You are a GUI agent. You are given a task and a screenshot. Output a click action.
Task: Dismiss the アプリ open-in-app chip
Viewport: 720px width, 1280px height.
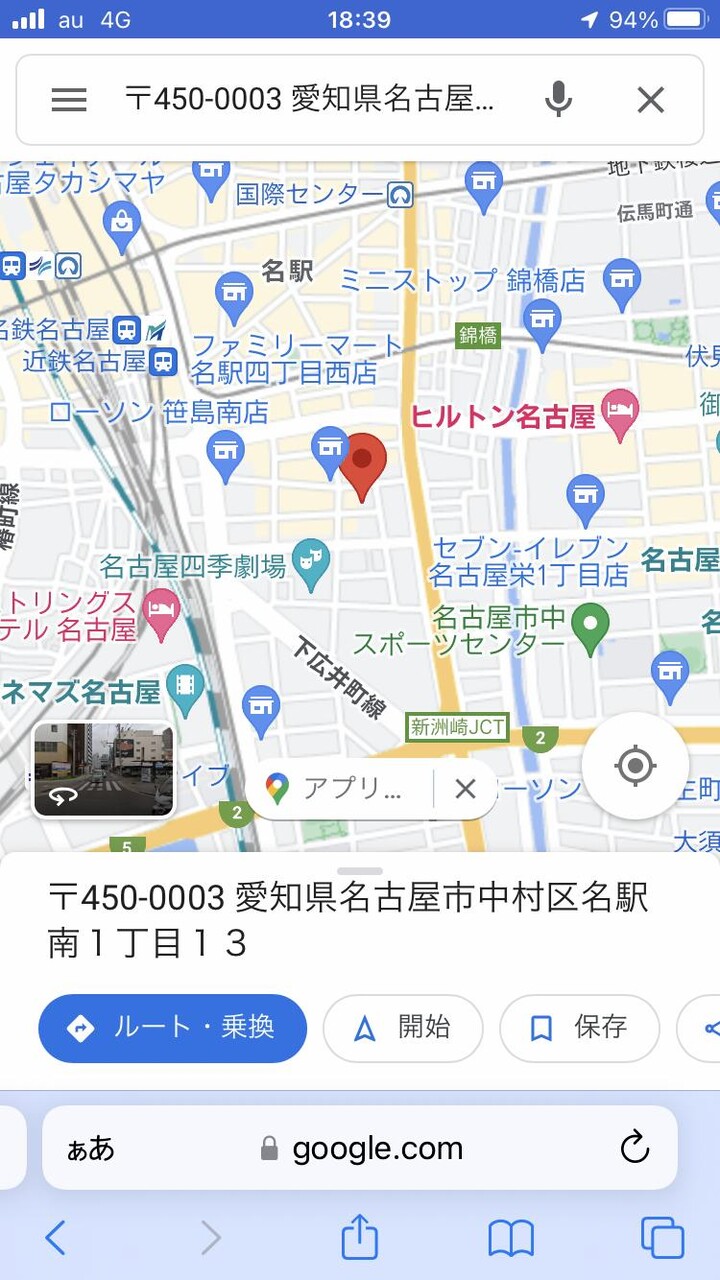click(465, 789)
